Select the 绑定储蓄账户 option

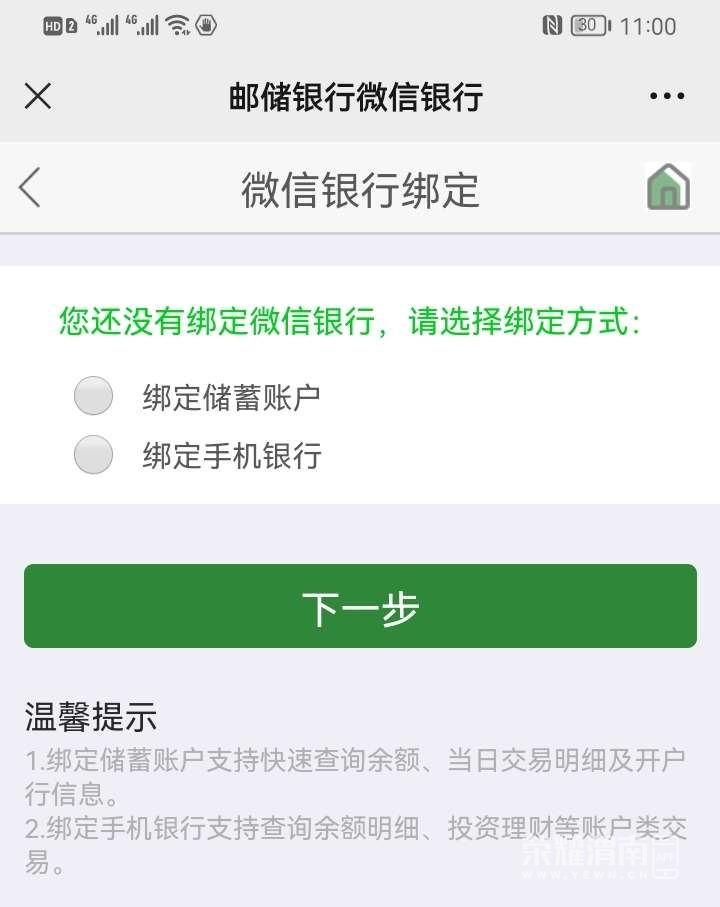coord(94,396)
